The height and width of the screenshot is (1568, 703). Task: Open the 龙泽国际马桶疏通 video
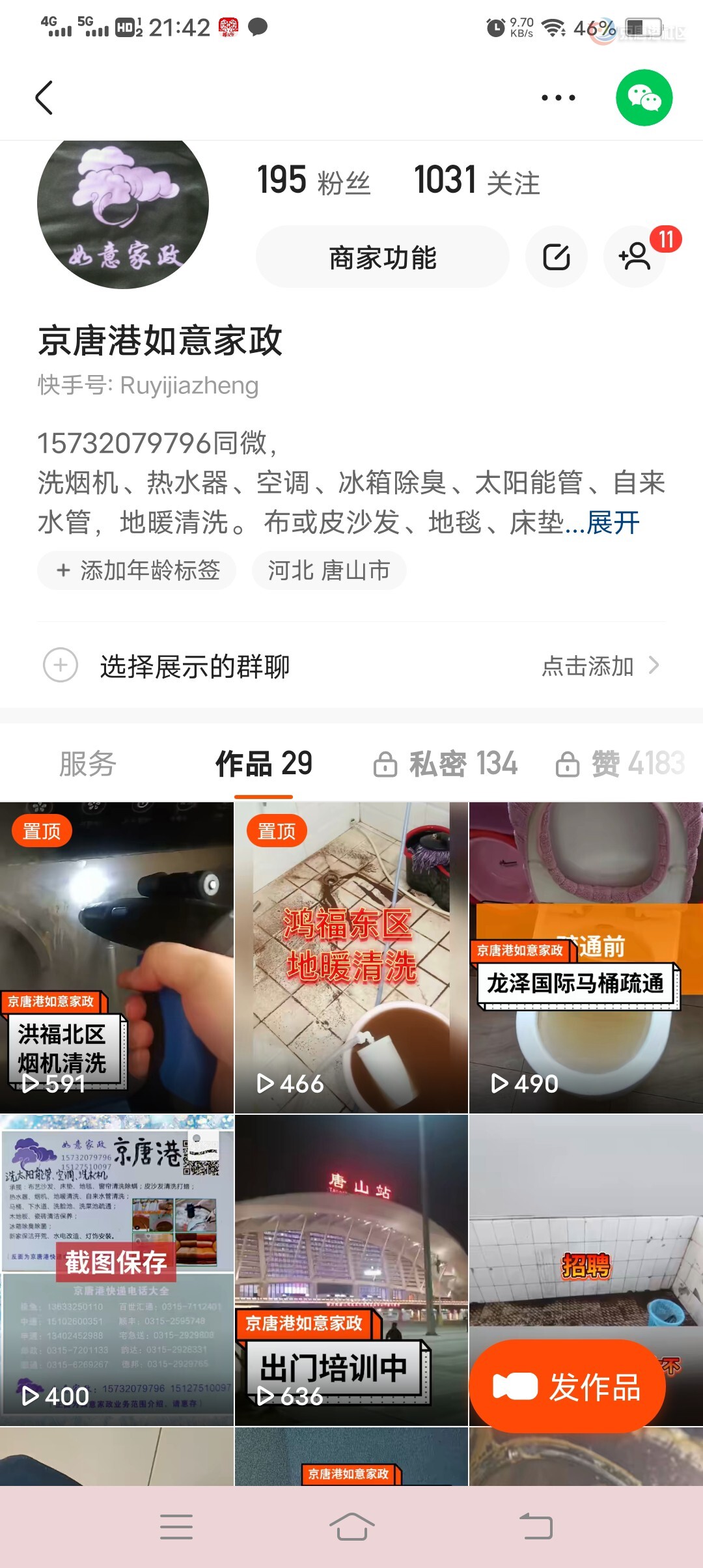pos(586,957)
